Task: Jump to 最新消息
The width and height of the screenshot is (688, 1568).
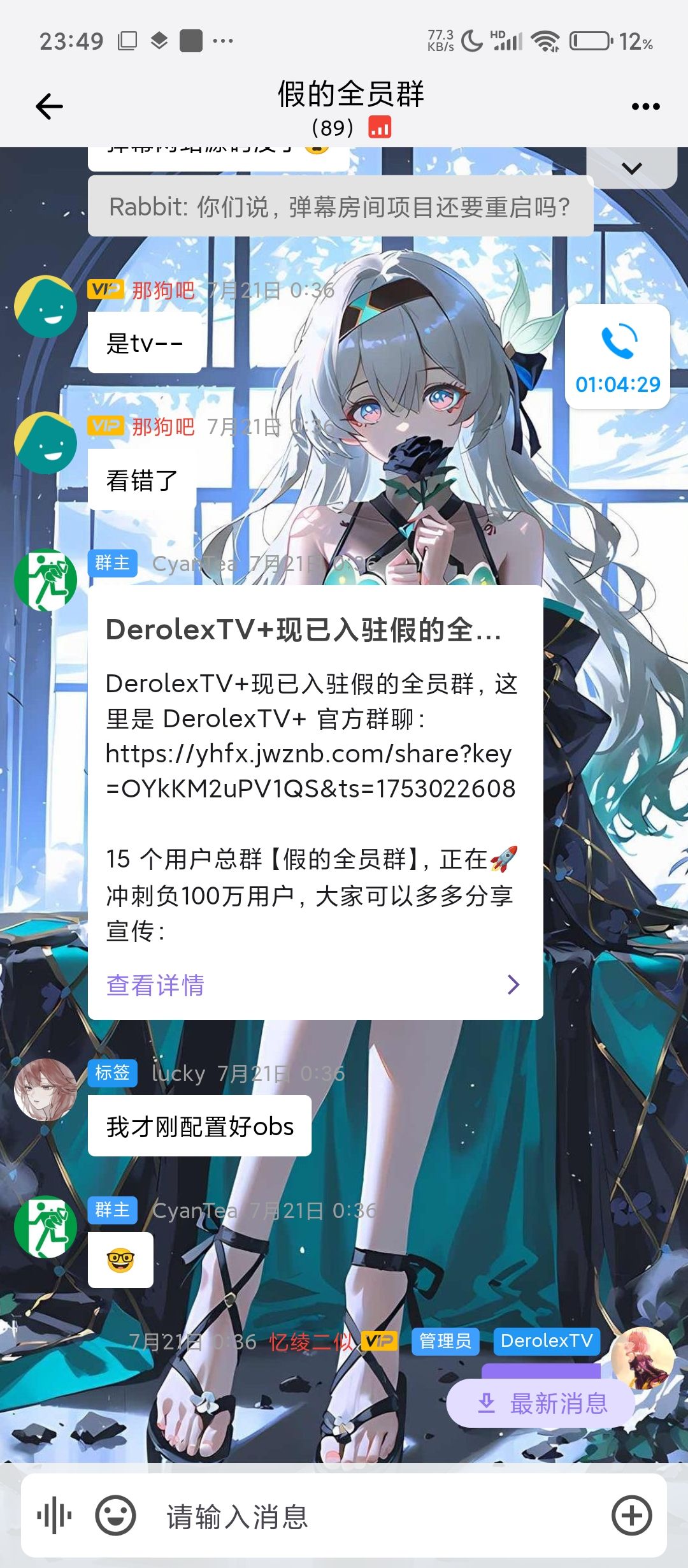Action: pyautogui.click(x=541, y=1403)
